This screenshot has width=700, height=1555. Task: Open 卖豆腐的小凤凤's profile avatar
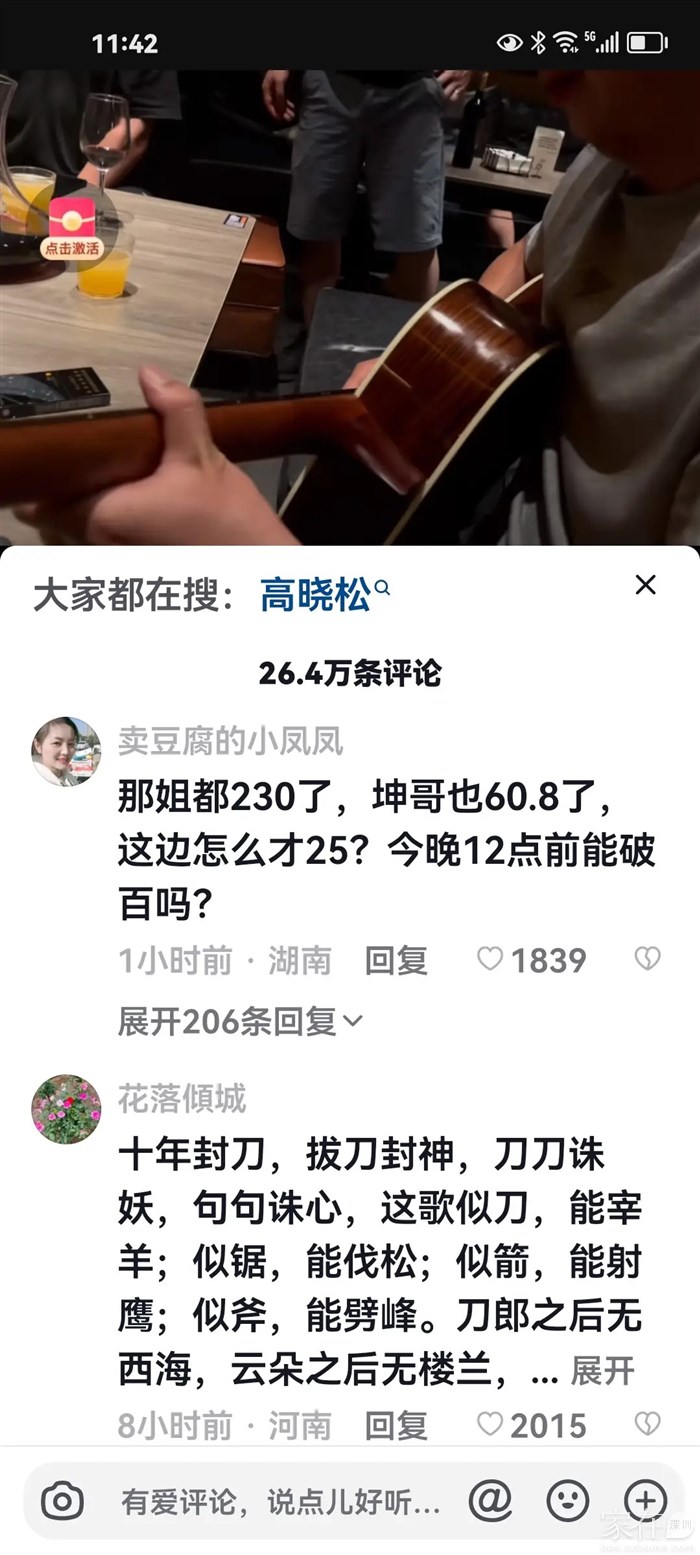click(x=66, y=751)
